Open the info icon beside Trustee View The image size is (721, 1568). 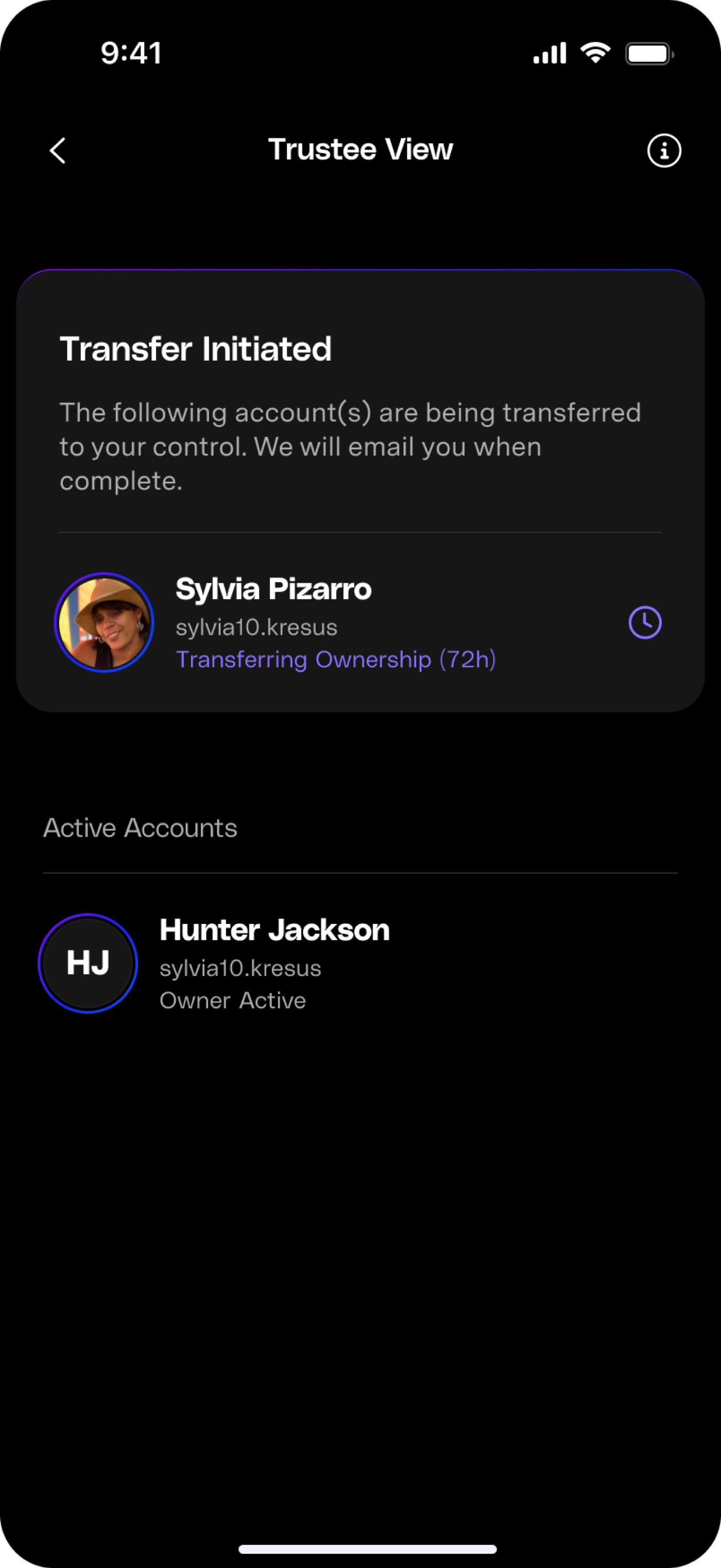pyautogui.click(x=664, y=150)
